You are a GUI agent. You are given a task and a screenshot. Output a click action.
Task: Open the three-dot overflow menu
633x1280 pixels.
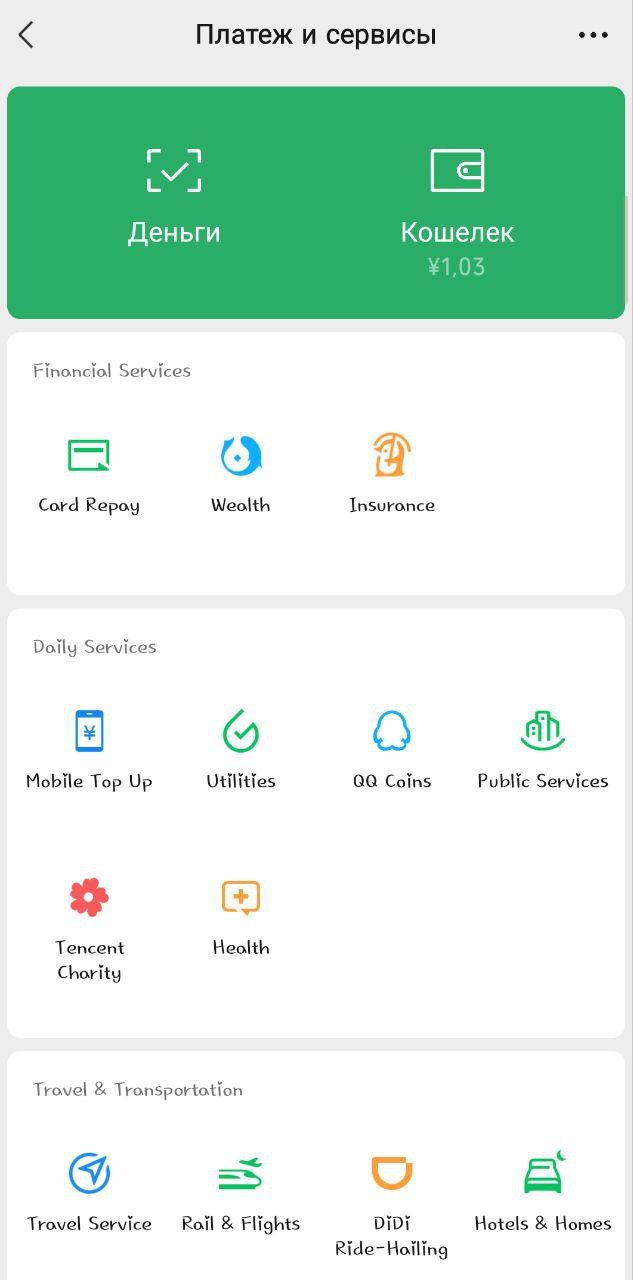(593, 35)
